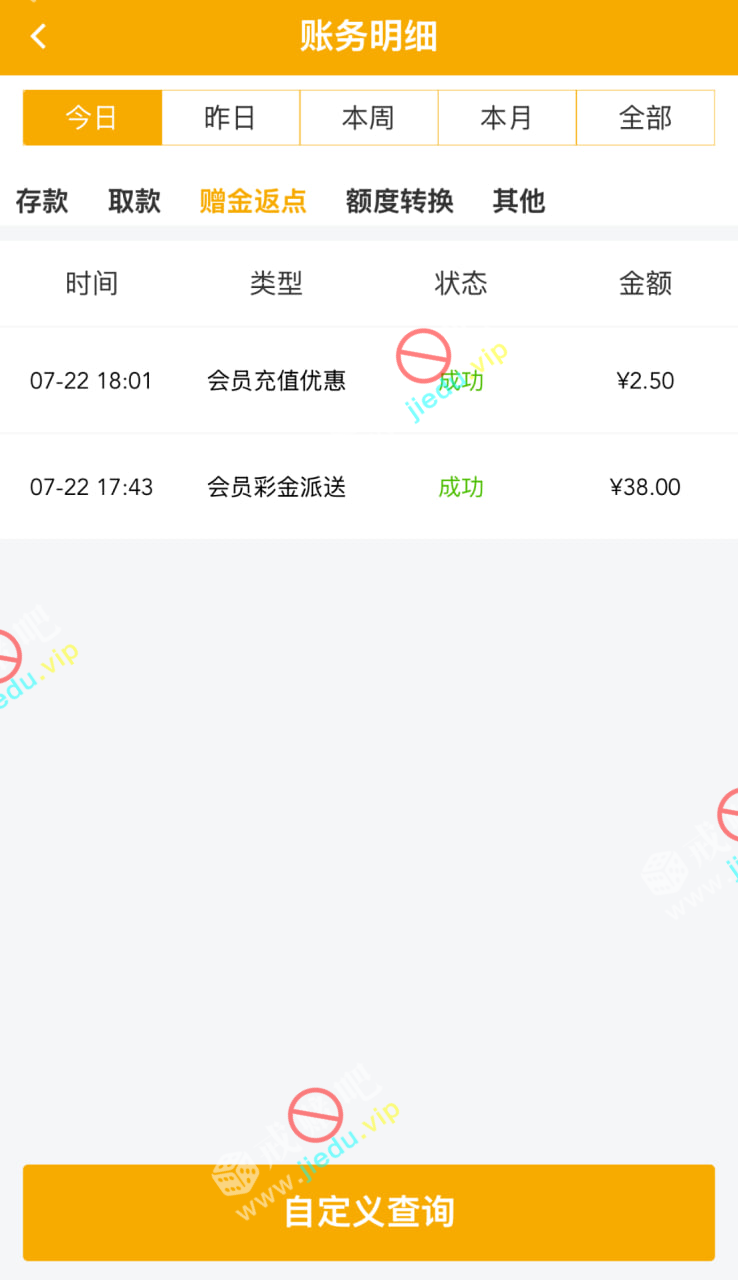738x1280 pixels.
Task: Switch to the 全部 time filter
Action: tap(645, 118)
